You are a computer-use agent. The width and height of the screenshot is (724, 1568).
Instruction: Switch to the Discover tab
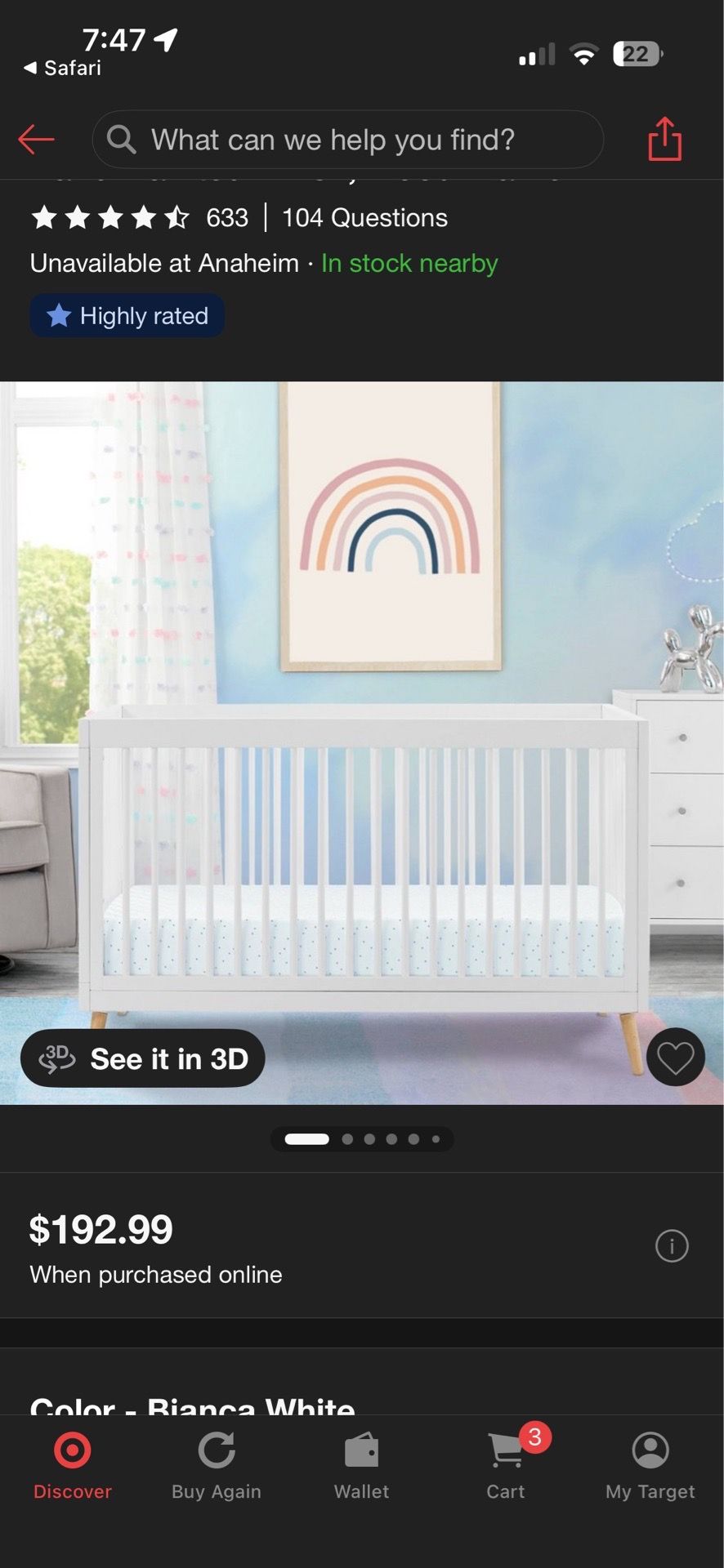click(73, 1466)
